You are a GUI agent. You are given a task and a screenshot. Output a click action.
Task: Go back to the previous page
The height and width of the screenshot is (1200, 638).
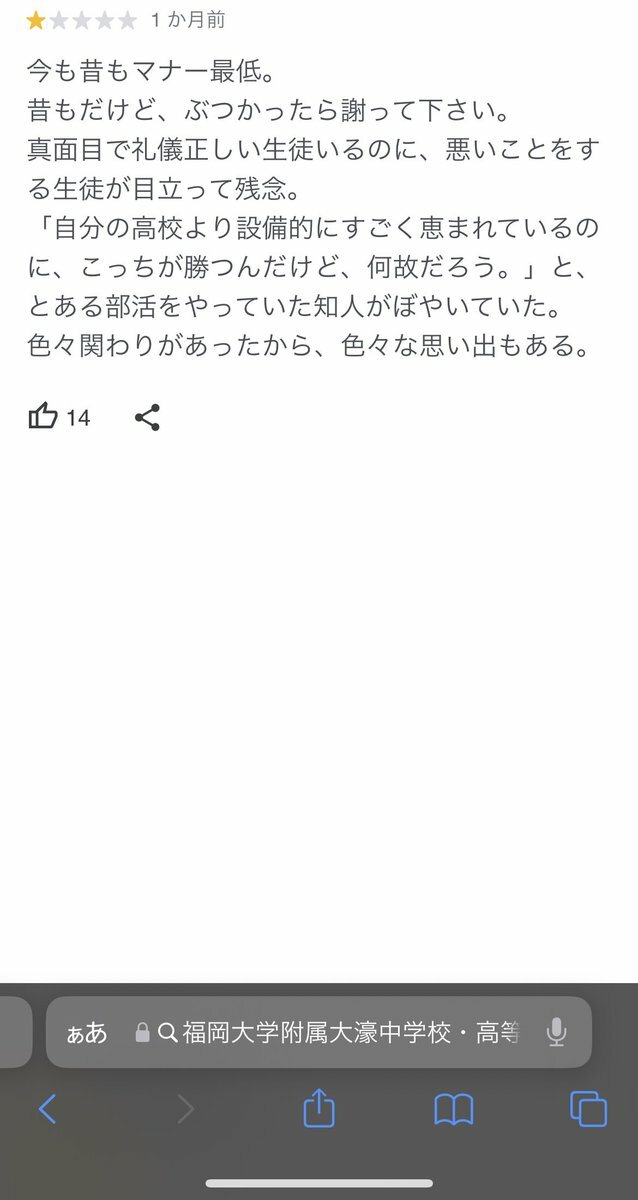click(47, 1109)
